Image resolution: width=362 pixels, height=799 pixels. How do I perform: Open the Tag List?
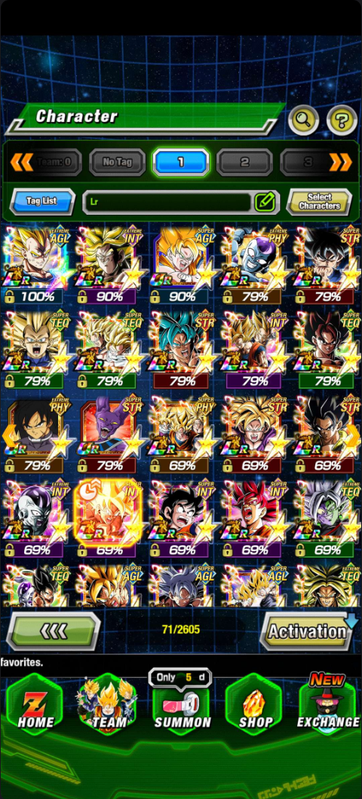(x=42, y=201)
